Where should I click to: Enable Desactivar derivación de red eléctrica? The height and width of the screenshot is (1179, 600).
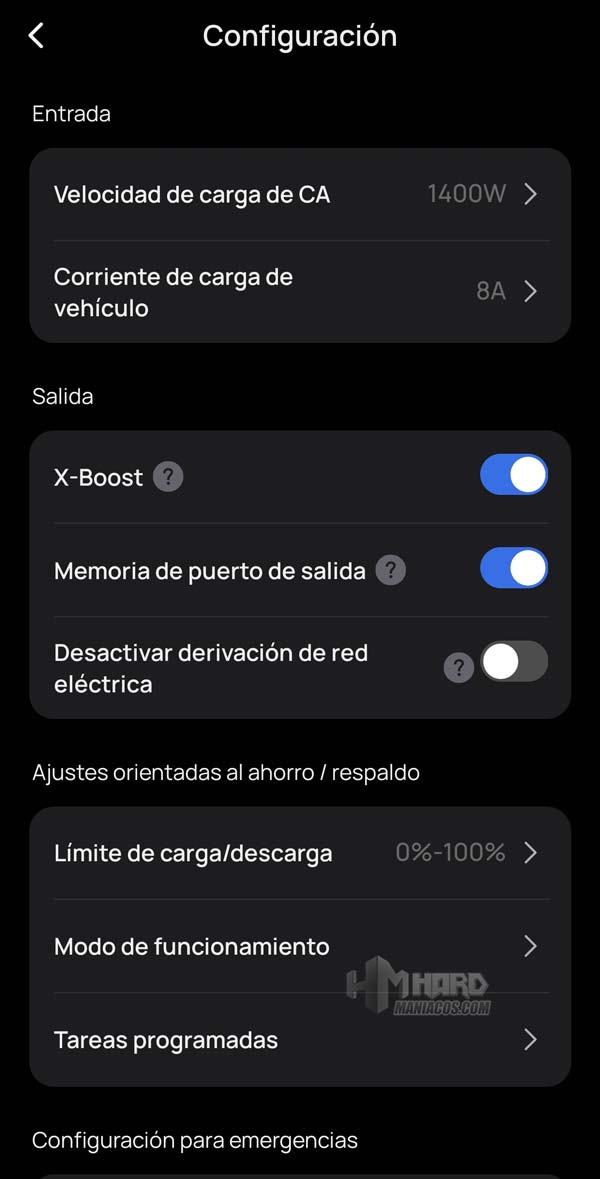514,662
